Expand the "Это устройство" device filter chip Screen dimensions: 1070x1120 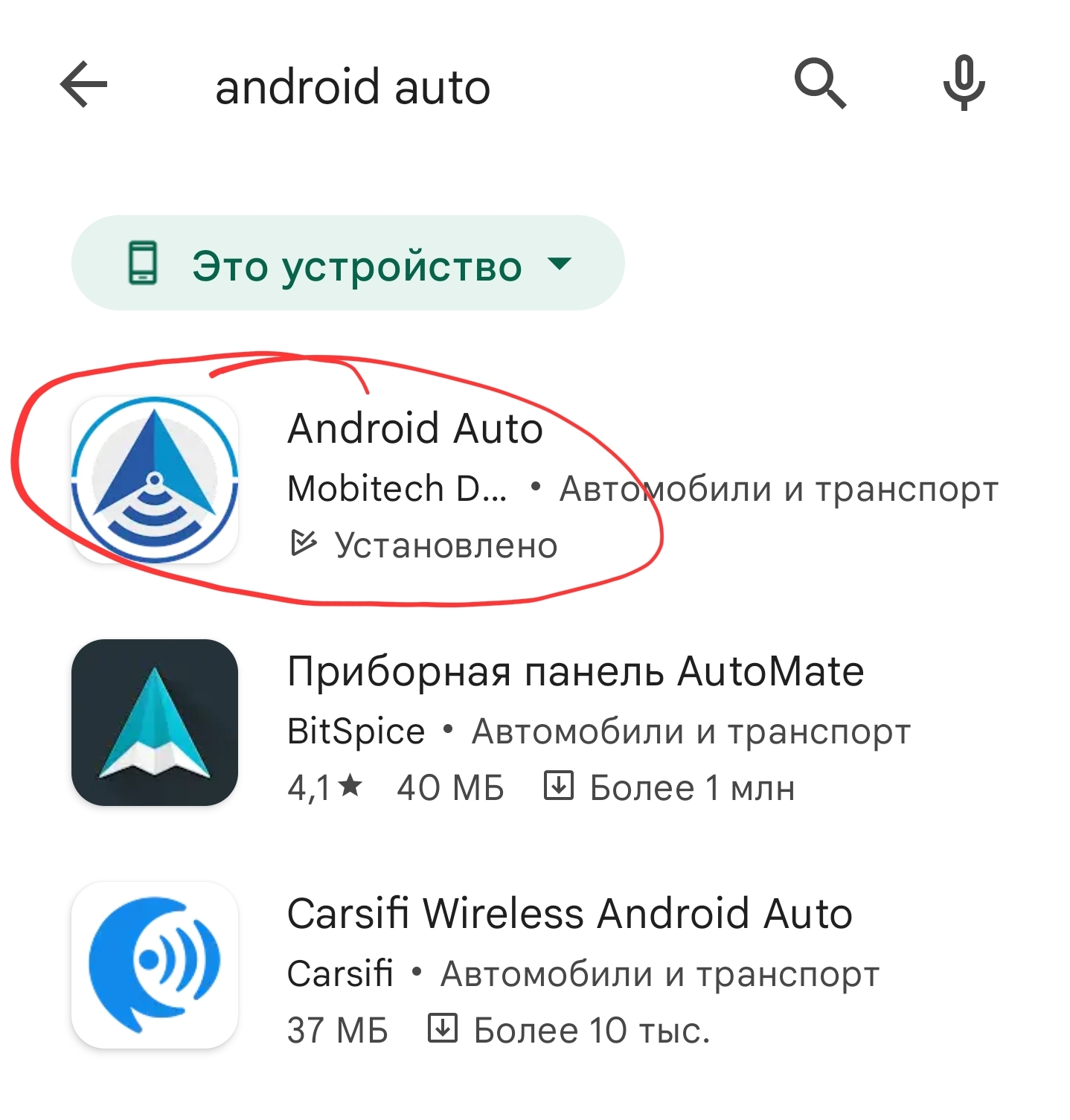click(x=347, y=263)
